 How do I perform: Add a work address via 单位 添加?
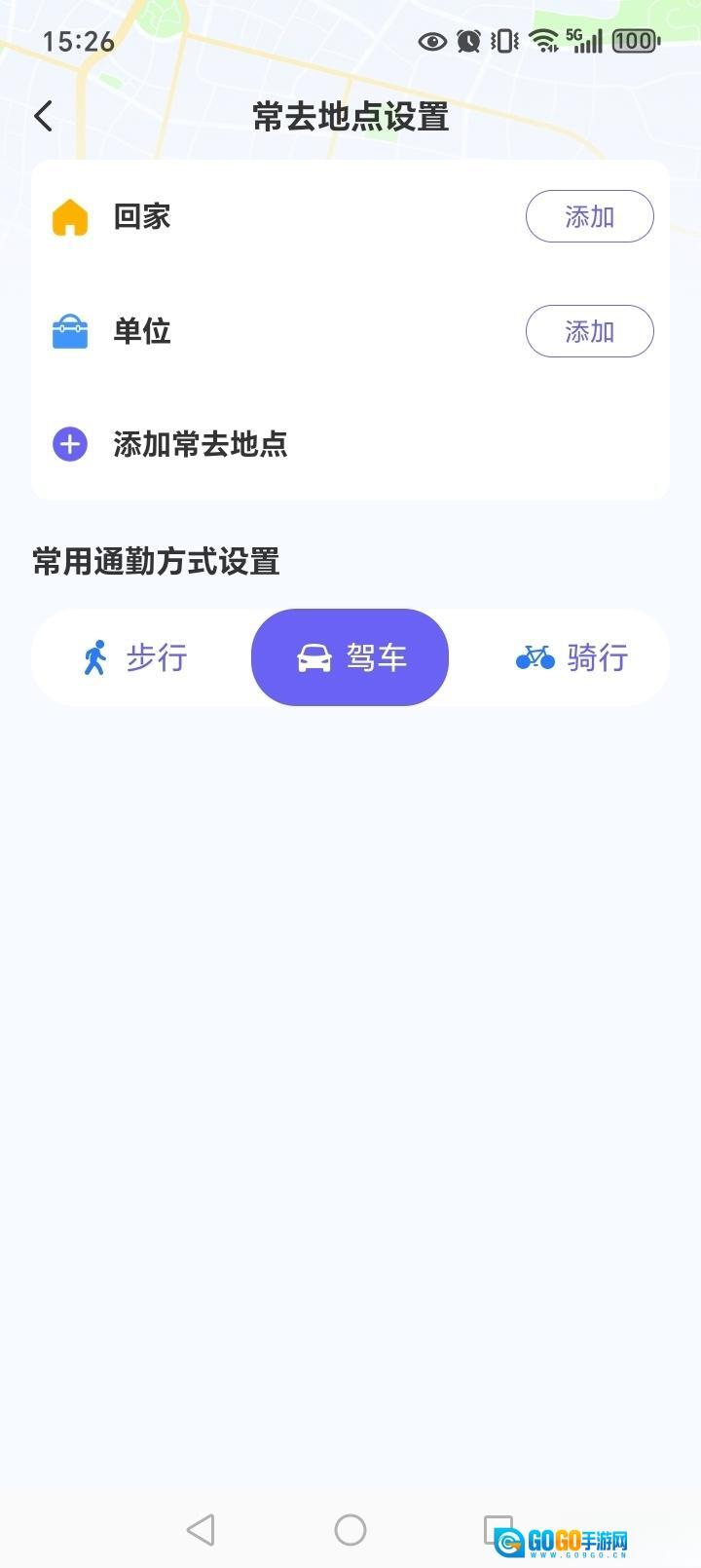point(589,331)
